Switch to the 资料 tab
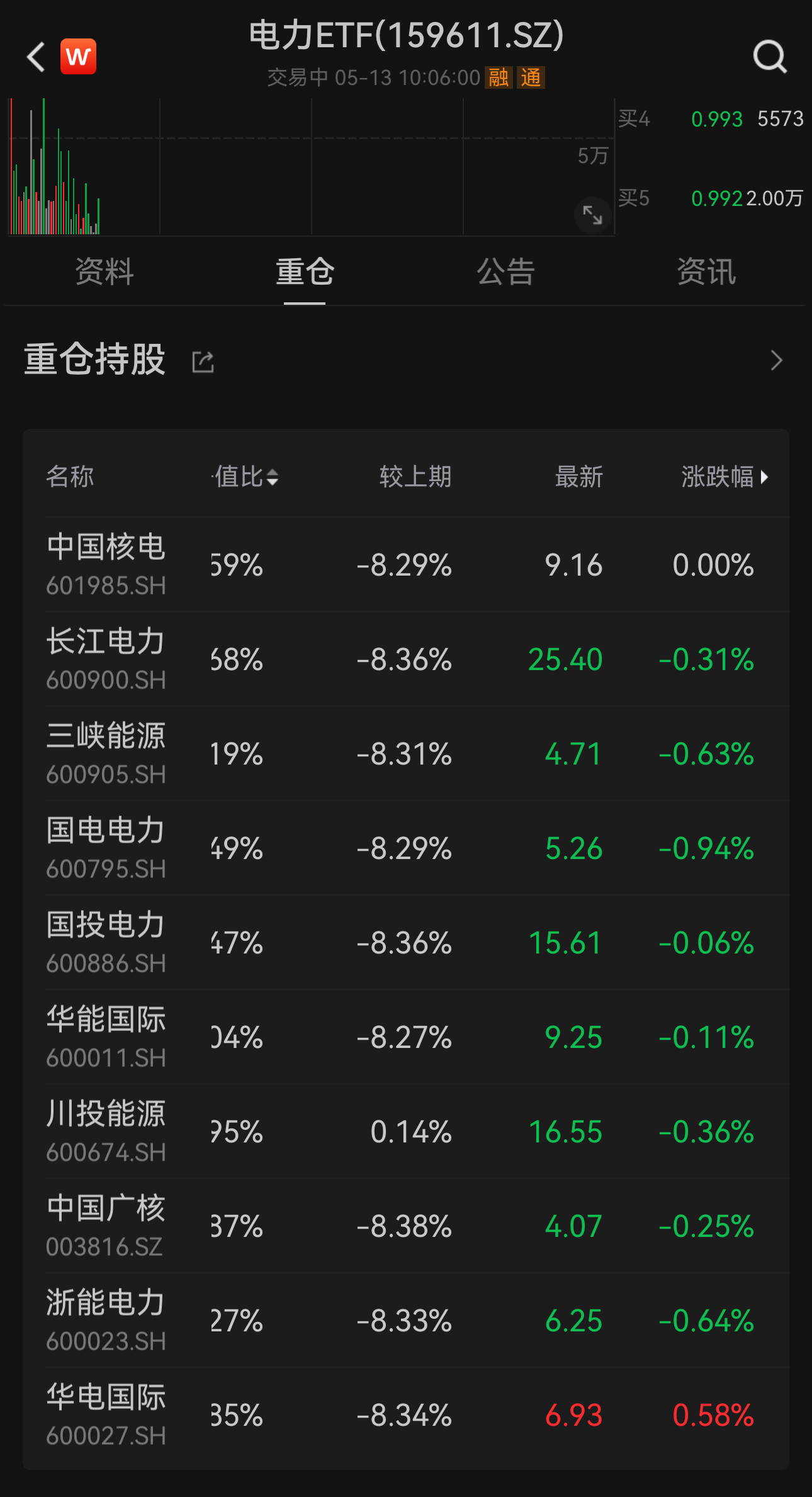The image size is (812, 1497). (x=104, y=272)
